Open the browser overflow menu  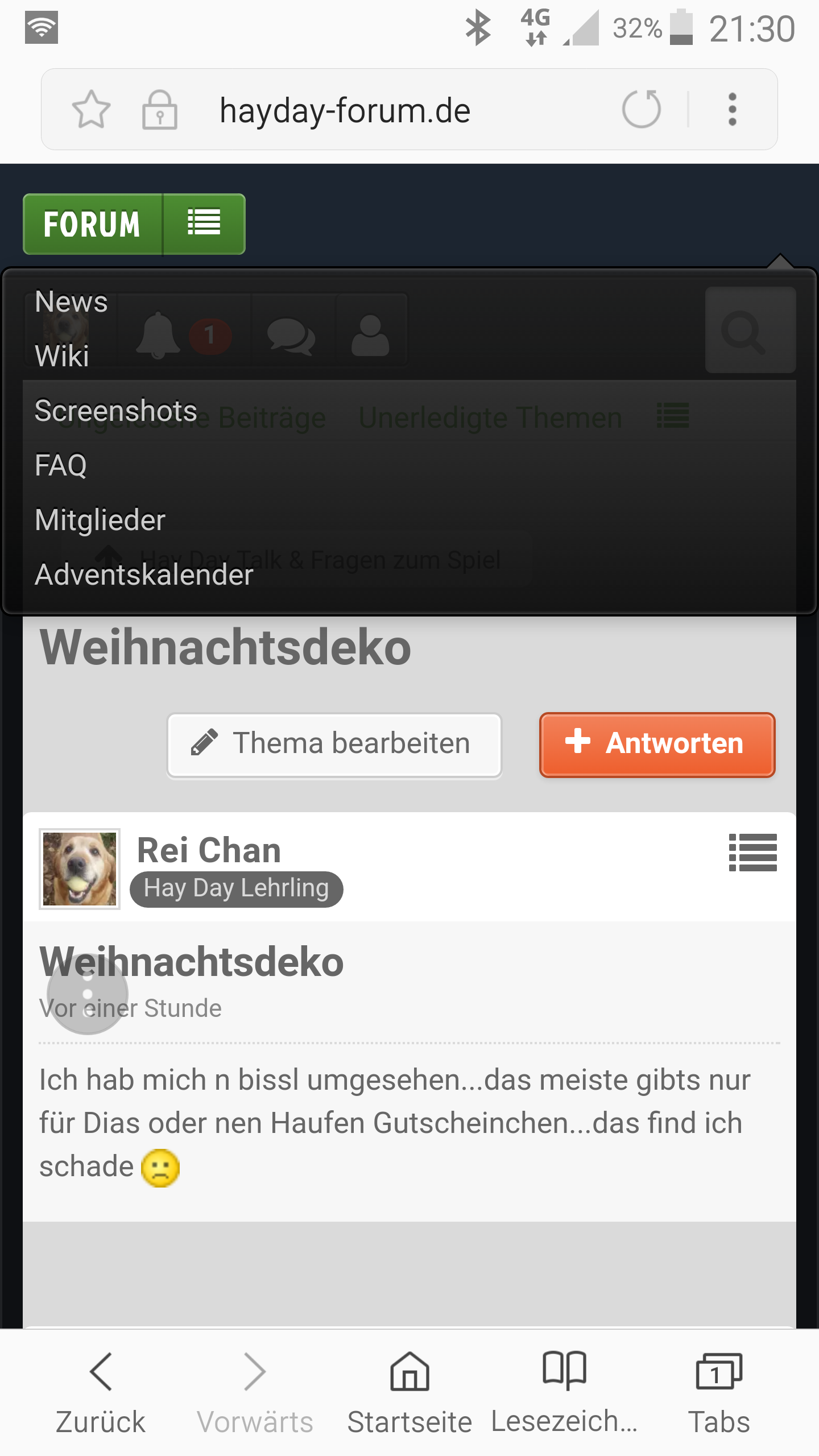tap(733, 109)
